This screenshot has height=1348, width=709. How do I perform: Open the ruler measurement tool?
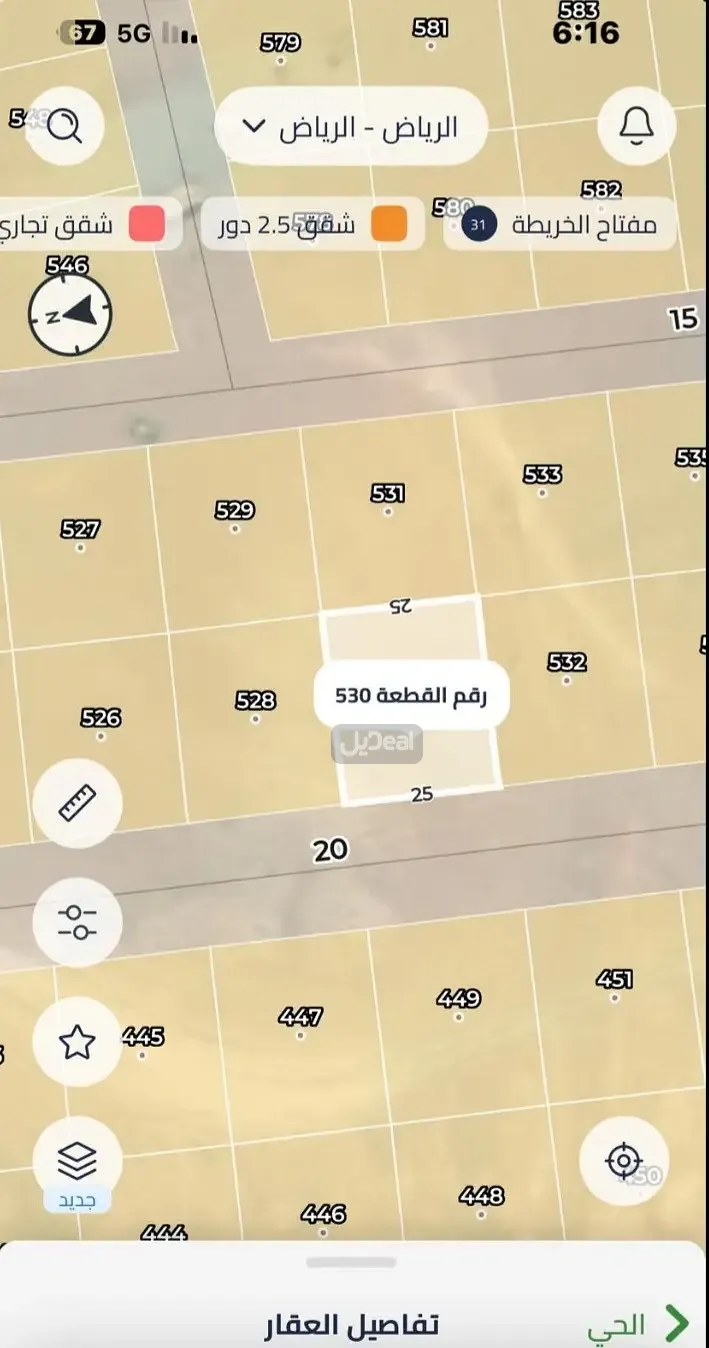[x=77, y=803]
